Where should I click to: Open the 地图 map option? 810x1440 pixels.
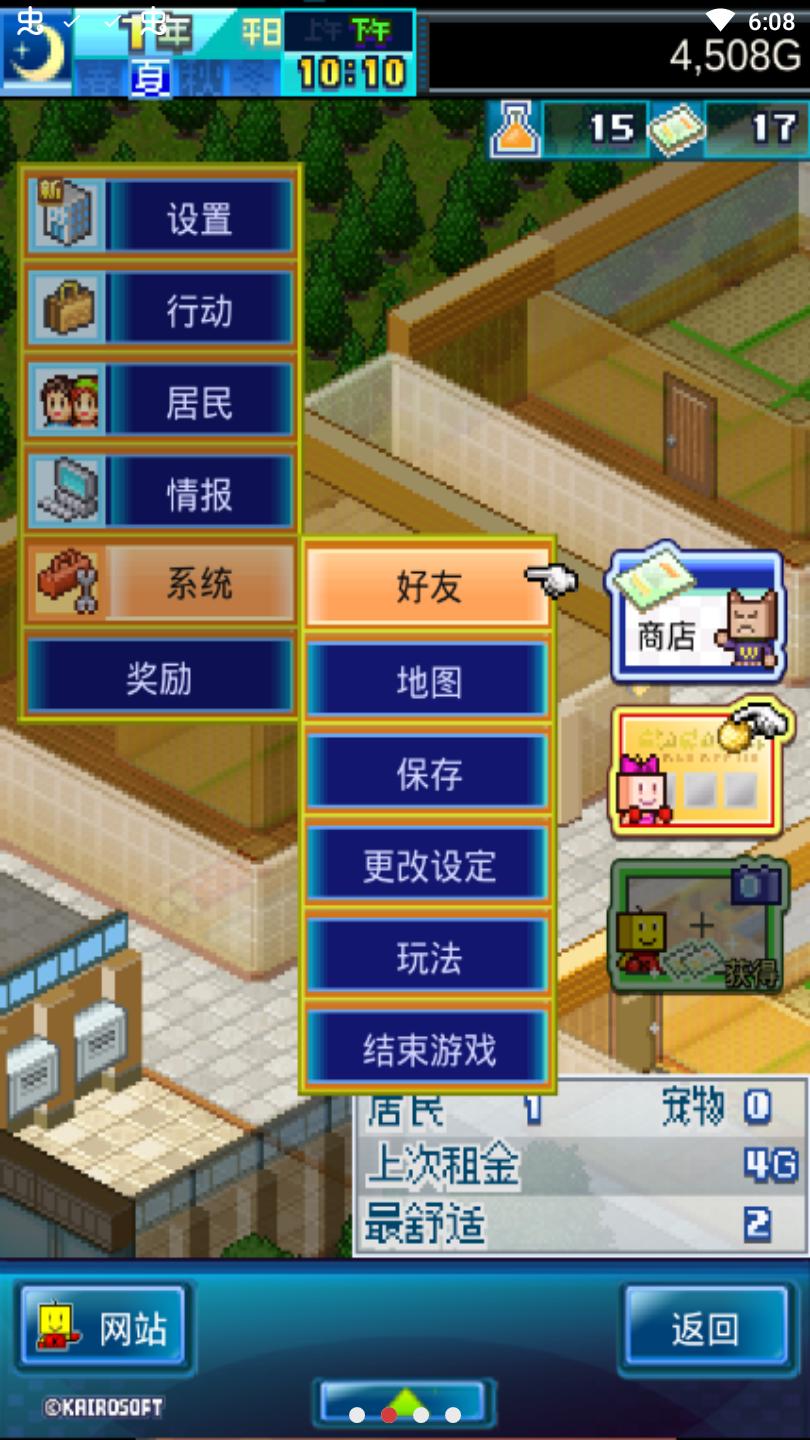[x=428, y=682]
